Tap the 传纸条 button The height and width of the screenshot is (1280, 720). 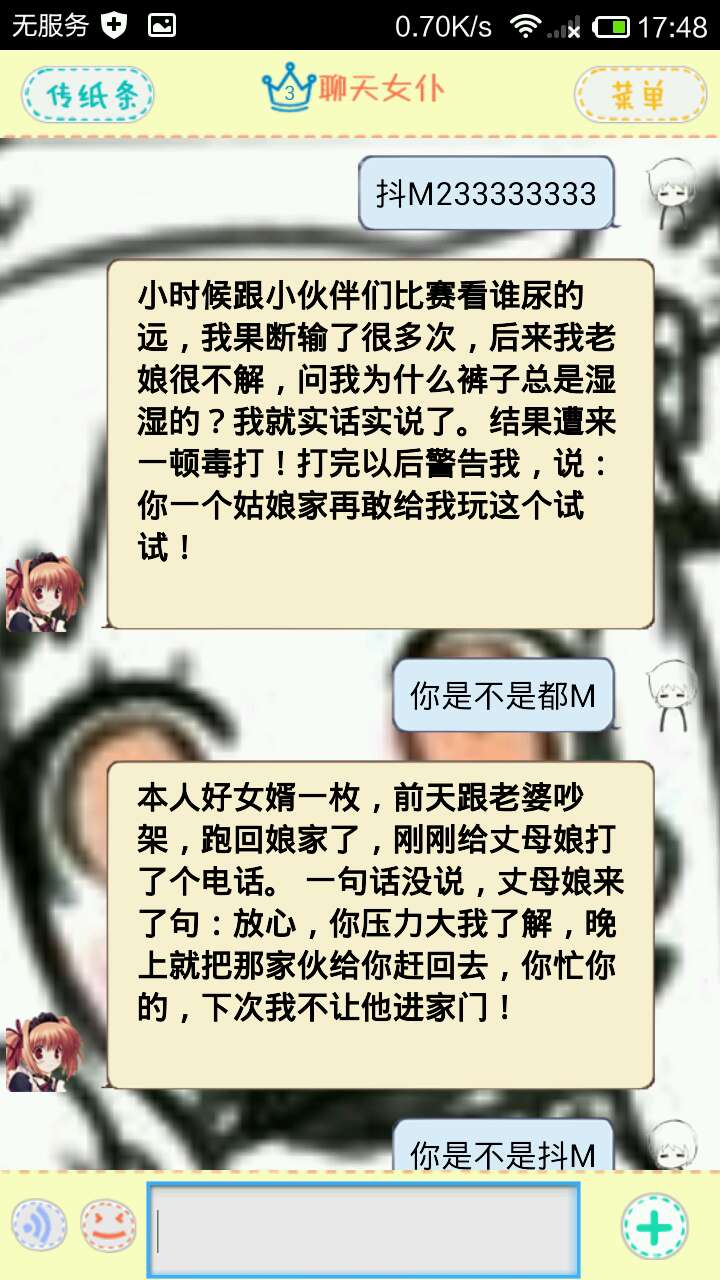click(88, 95)
